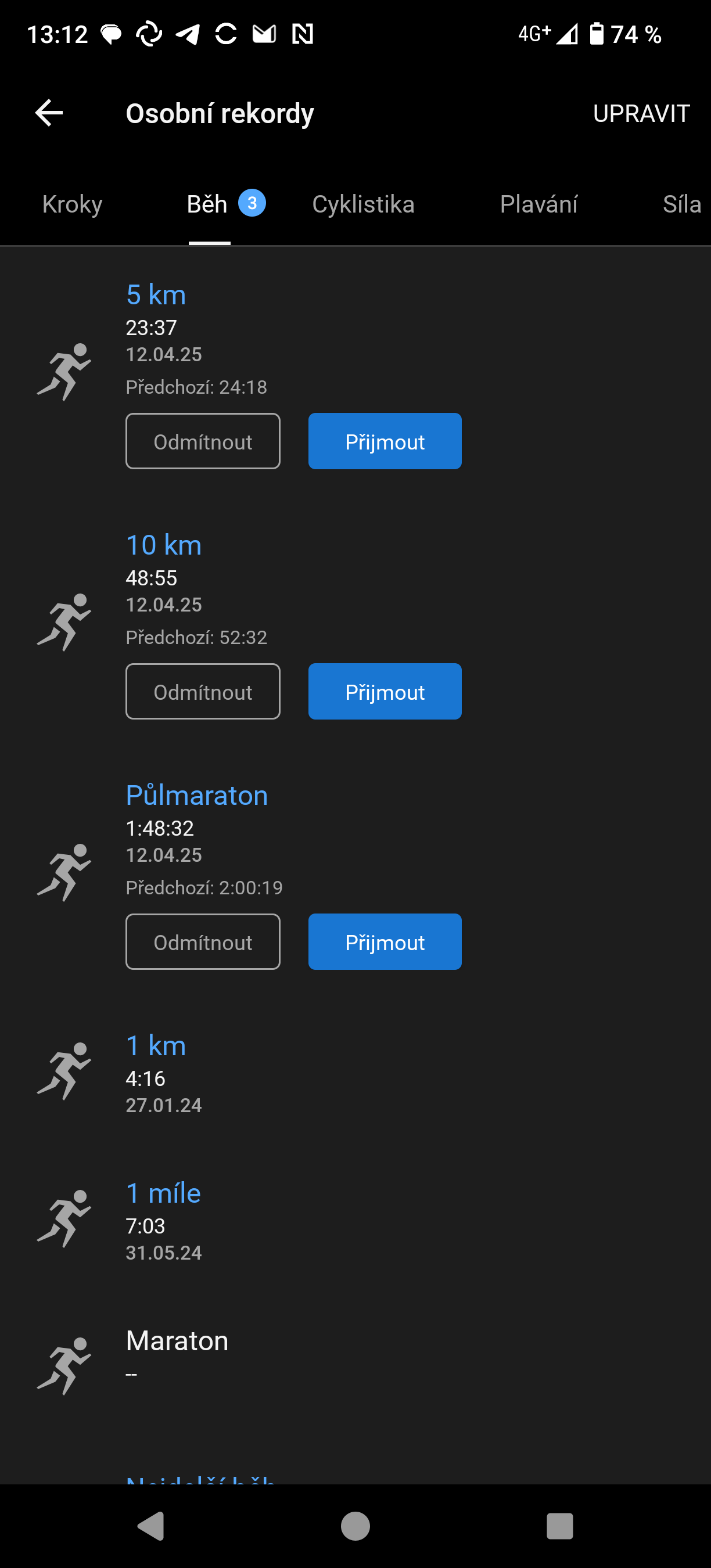
Task: Select the Běh tab
Action: coord(226,204)
